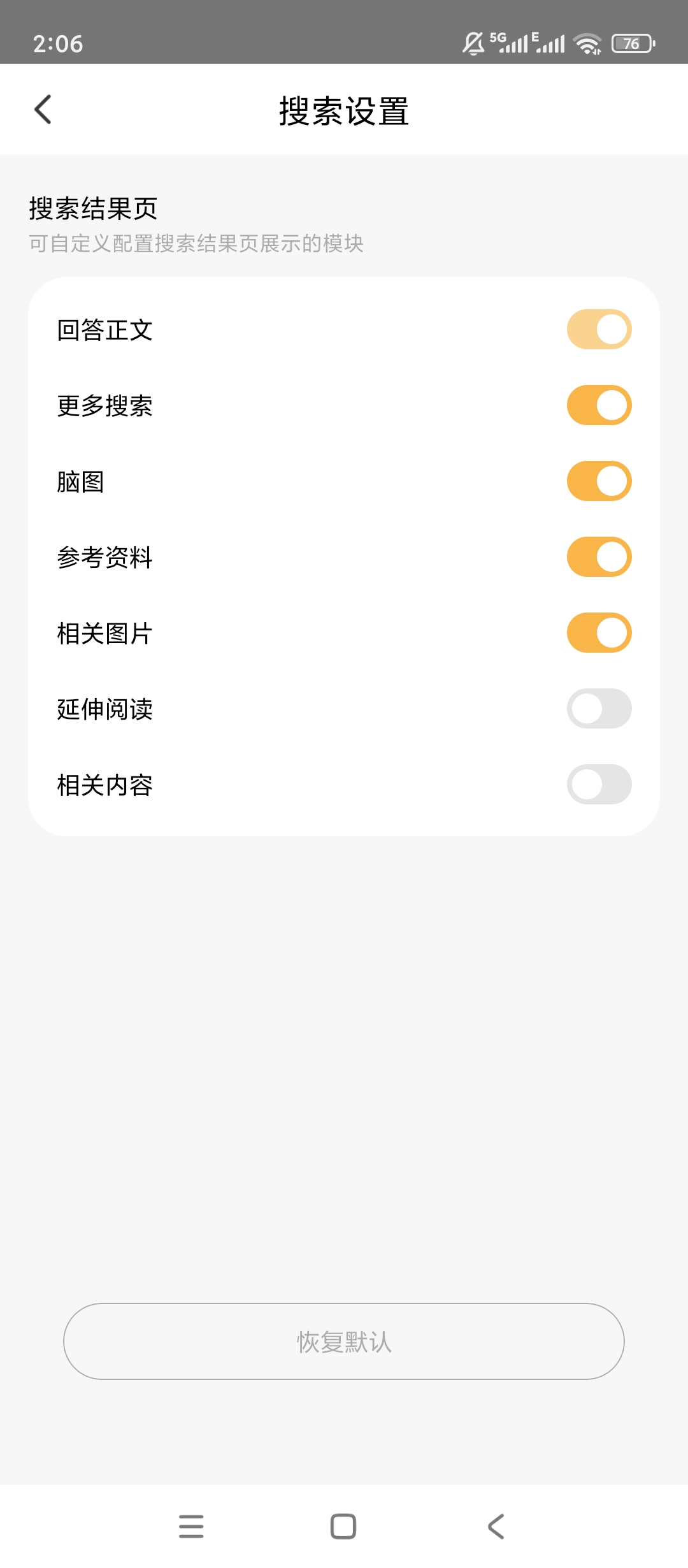Turn on the 相关内容 switch
This screenshot has width=688, height=1568.
(x=598, y=785)
